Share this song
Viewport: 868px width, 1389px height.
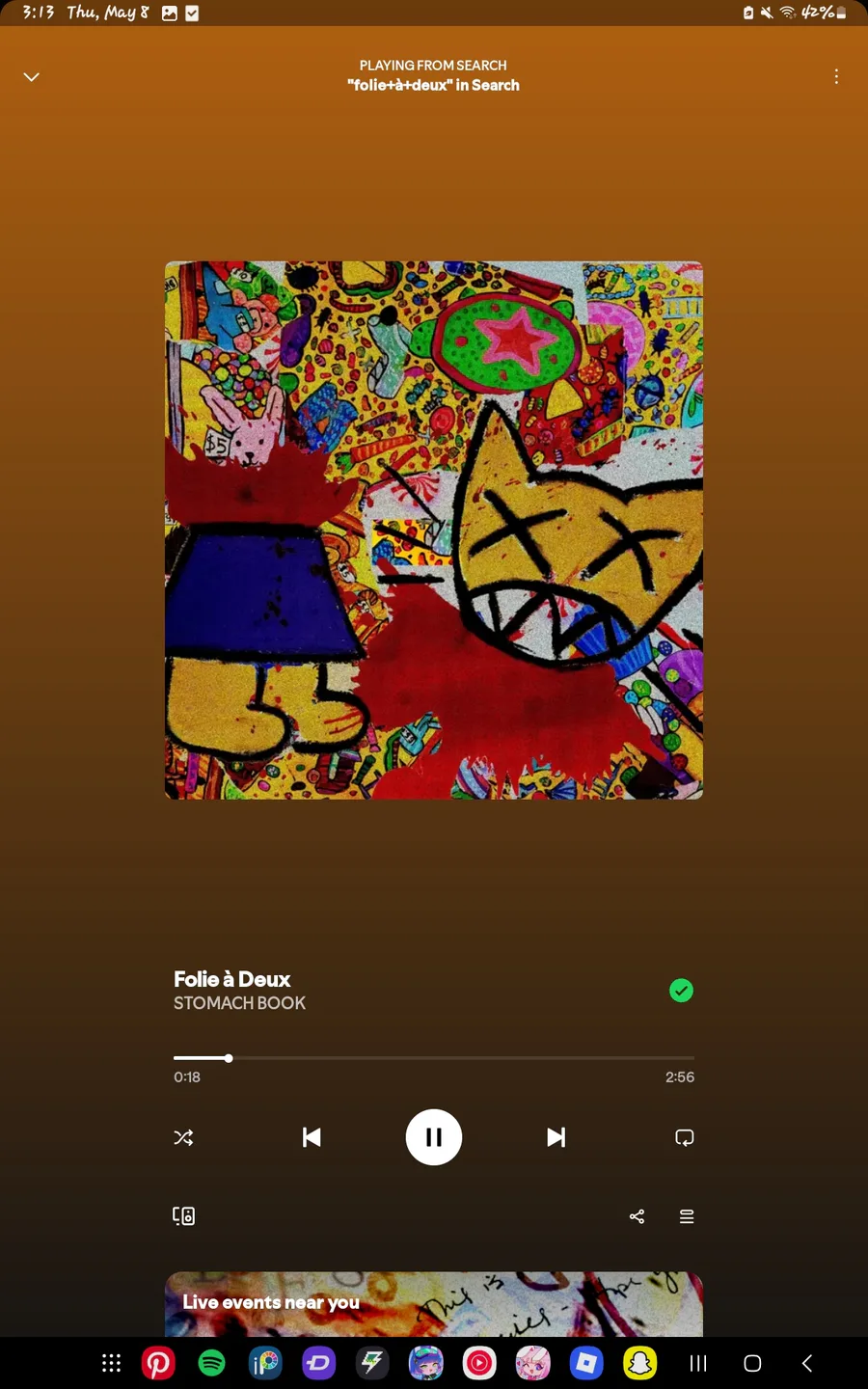tap(637, 1216)
